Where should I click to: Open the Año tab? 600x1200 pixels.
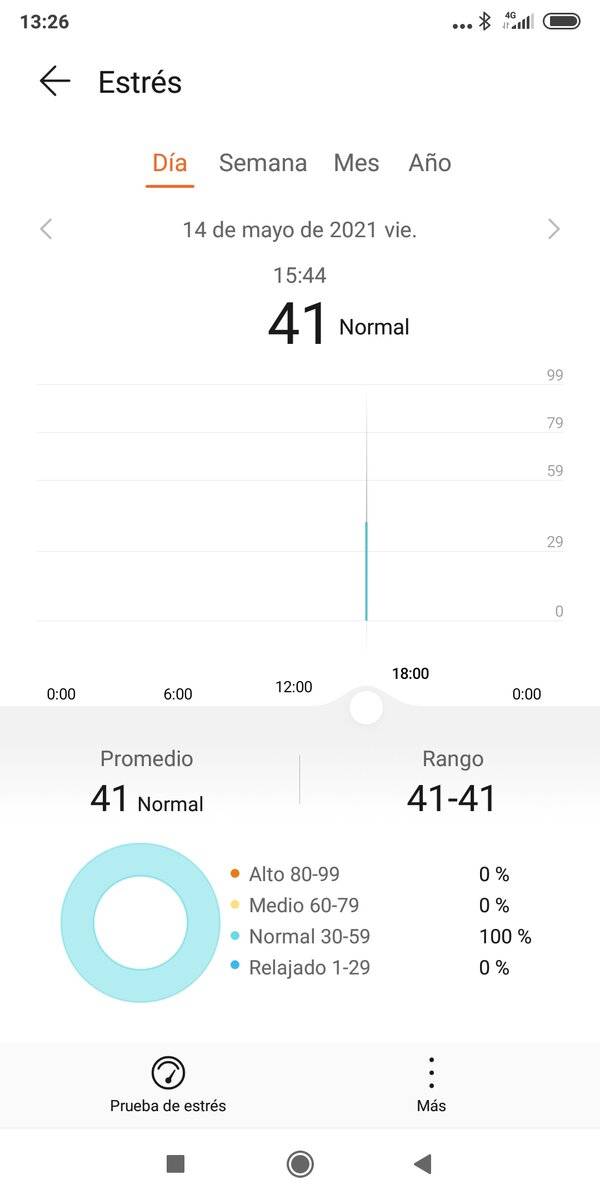point(430,163)
